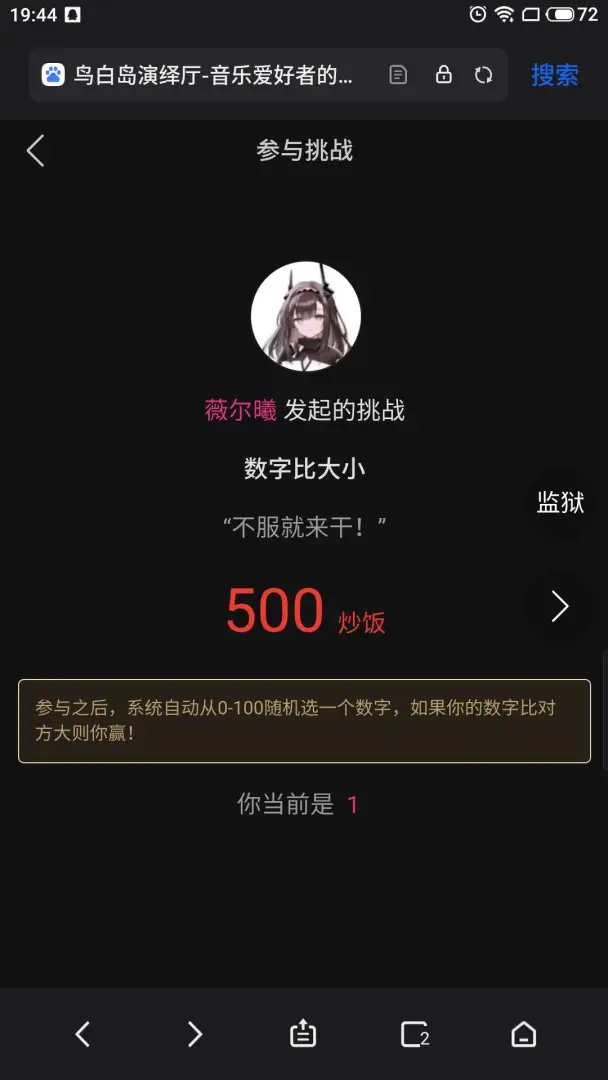Viewport: 608px width, 1080px height.
Task: Open 薇尔曦's profile avatar
Action: tap(305, 316)
